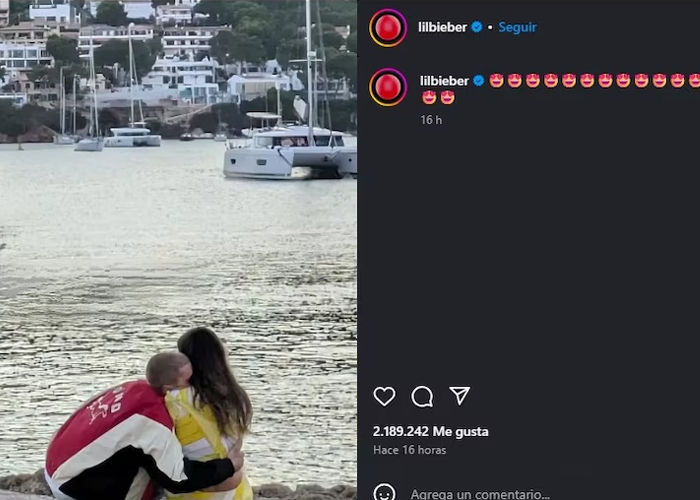Open header profile picture of lilbieber

click(x=387, y=27)
